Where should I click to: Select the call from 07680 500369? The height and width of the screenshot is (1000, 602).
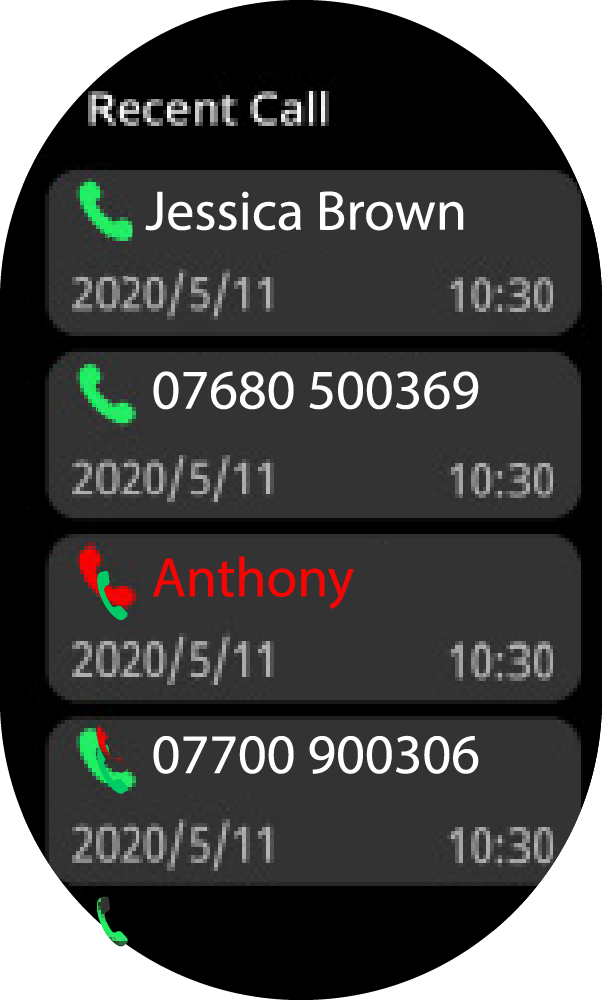click(314, 435)
